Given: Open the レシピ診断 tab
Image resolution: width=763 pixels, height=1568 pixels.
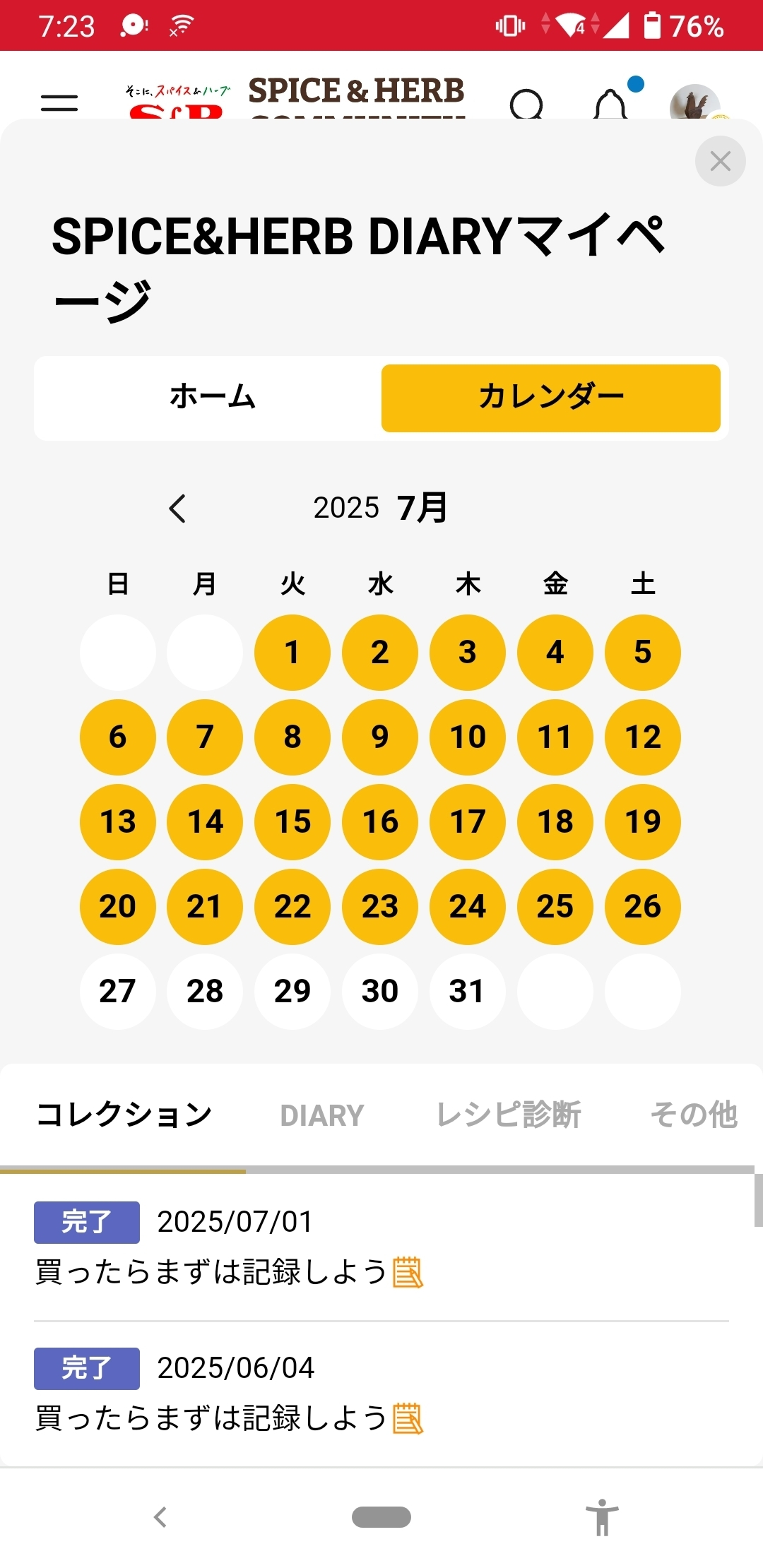Looking at the screenshot, I should coord(509,1115).
